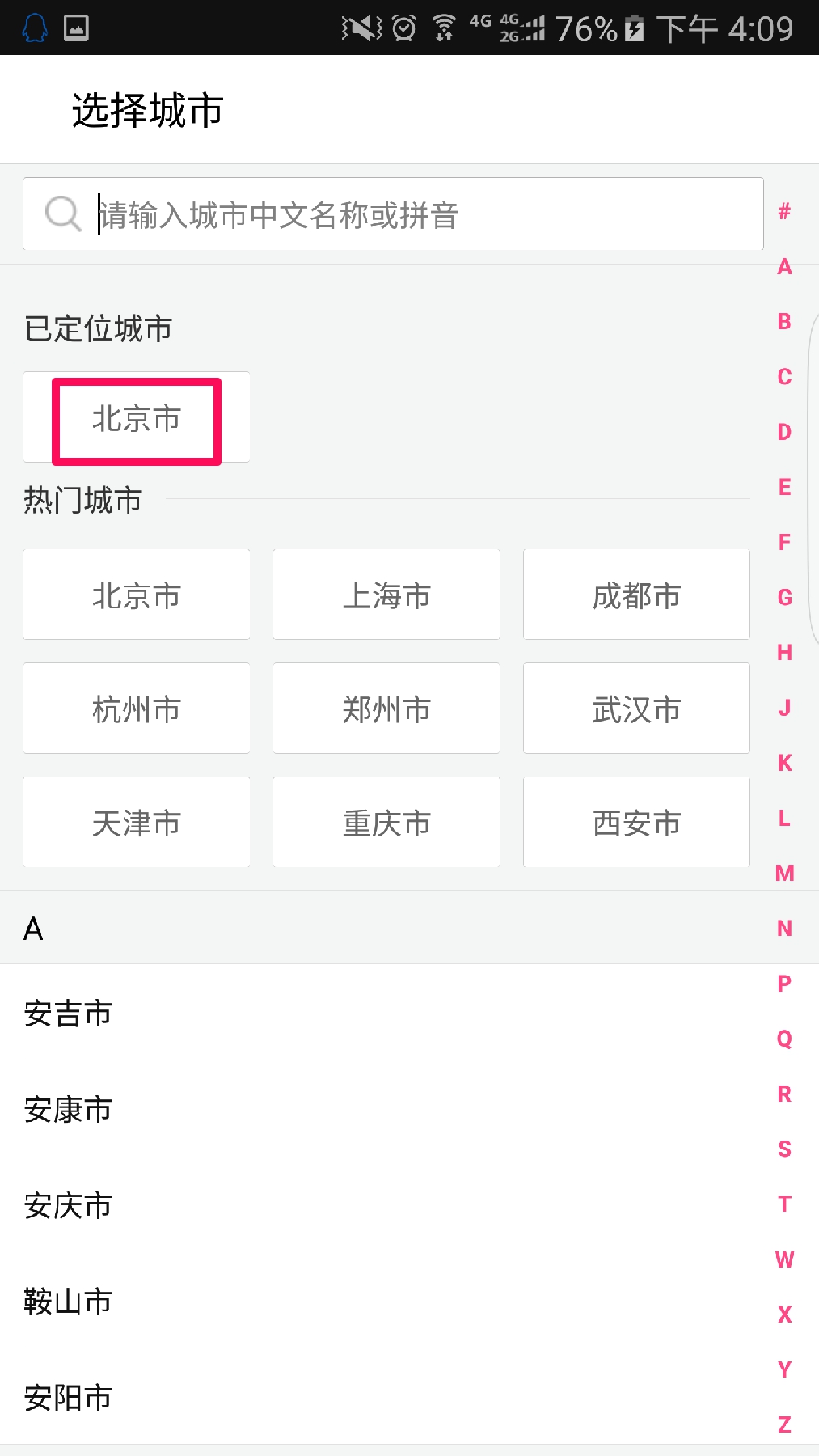Viewport: 819px width, 1456px height.
Task: Jump to letter B in index
Action: coord(784,321)
